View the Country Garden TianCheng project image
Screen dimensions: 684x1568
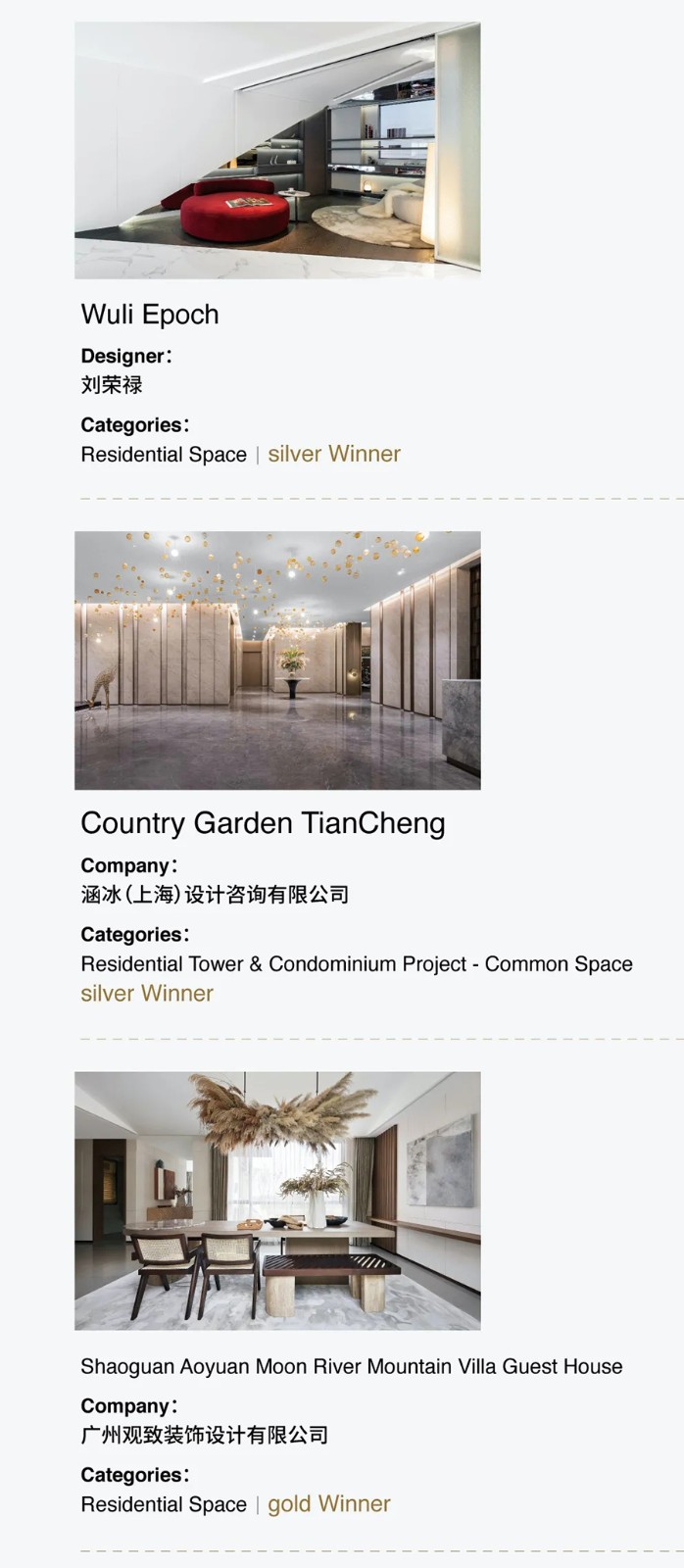pos(277,661)
